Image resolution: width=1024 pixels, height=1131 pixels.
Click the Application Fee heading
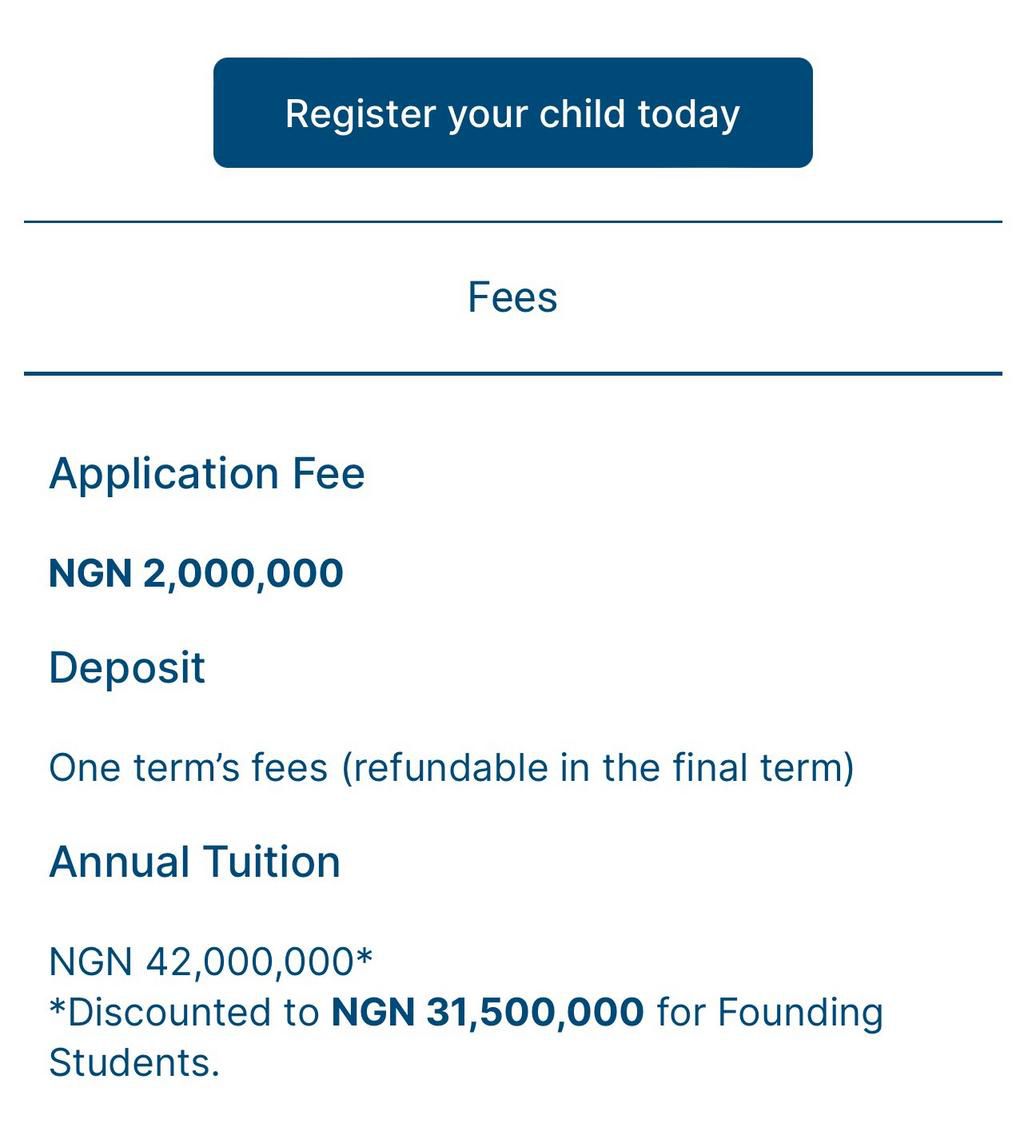(x=208, y=473)
